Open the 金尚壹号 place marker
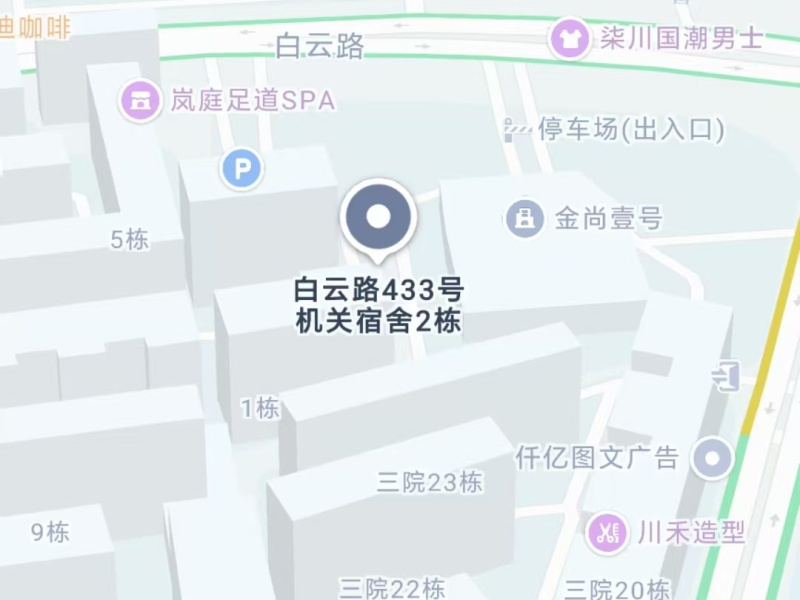The image size is (800, 600). (x=525, y=218)
